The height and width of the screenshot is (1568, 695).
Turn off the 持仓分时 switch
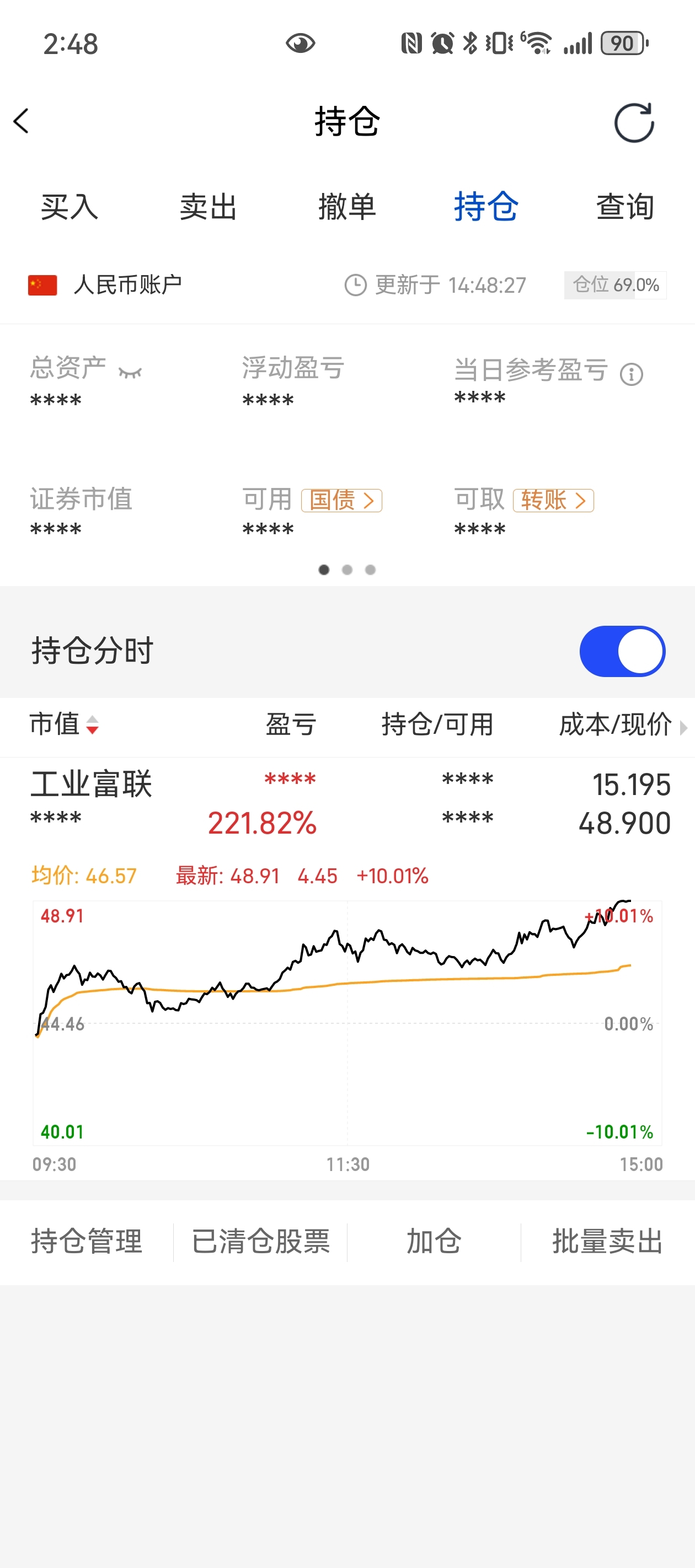coord(622,651)
